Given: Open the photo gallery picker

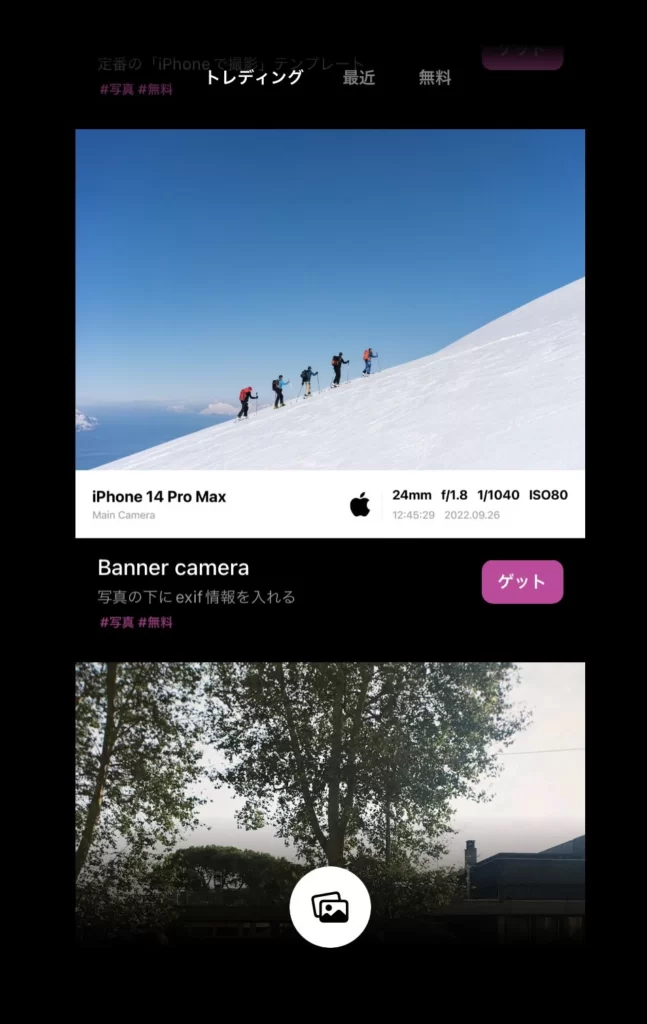Looking at the screenshot, I should [330, 907].
